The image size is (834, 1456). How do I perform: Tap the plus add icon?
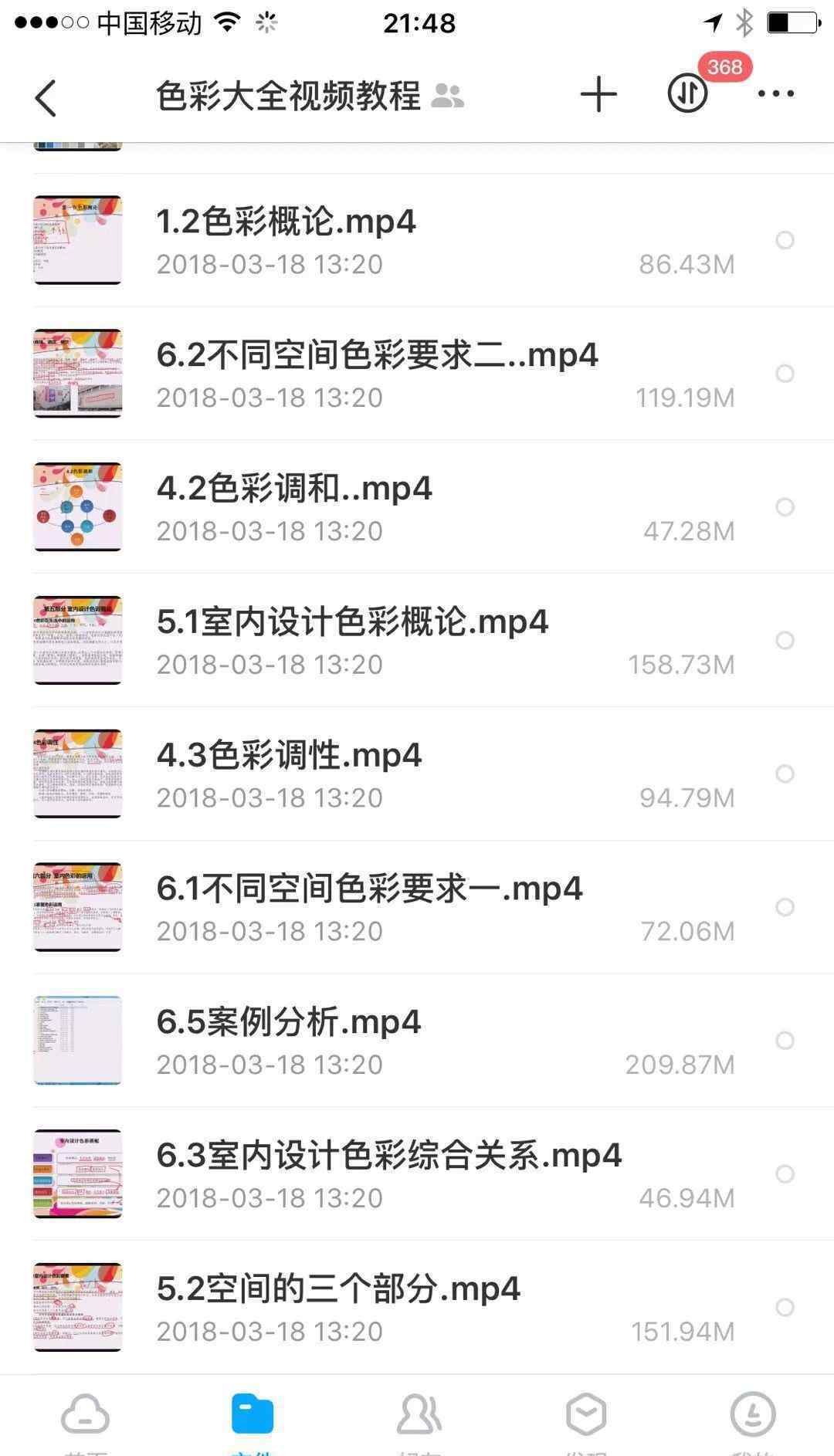tap(598, 95)
